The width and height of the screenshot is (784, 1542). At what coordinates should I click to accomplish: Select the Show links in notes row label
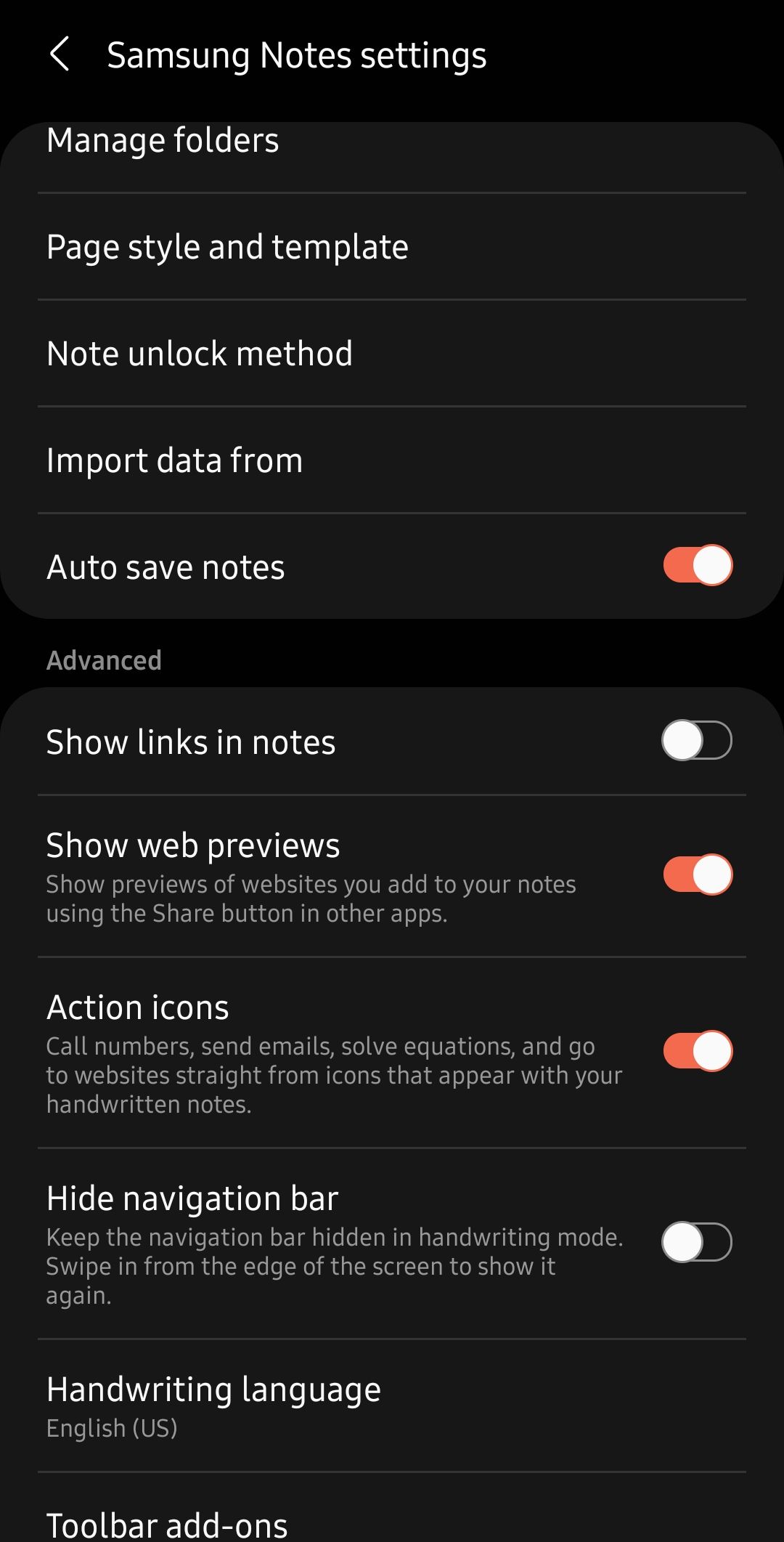[x=190, y=741]
